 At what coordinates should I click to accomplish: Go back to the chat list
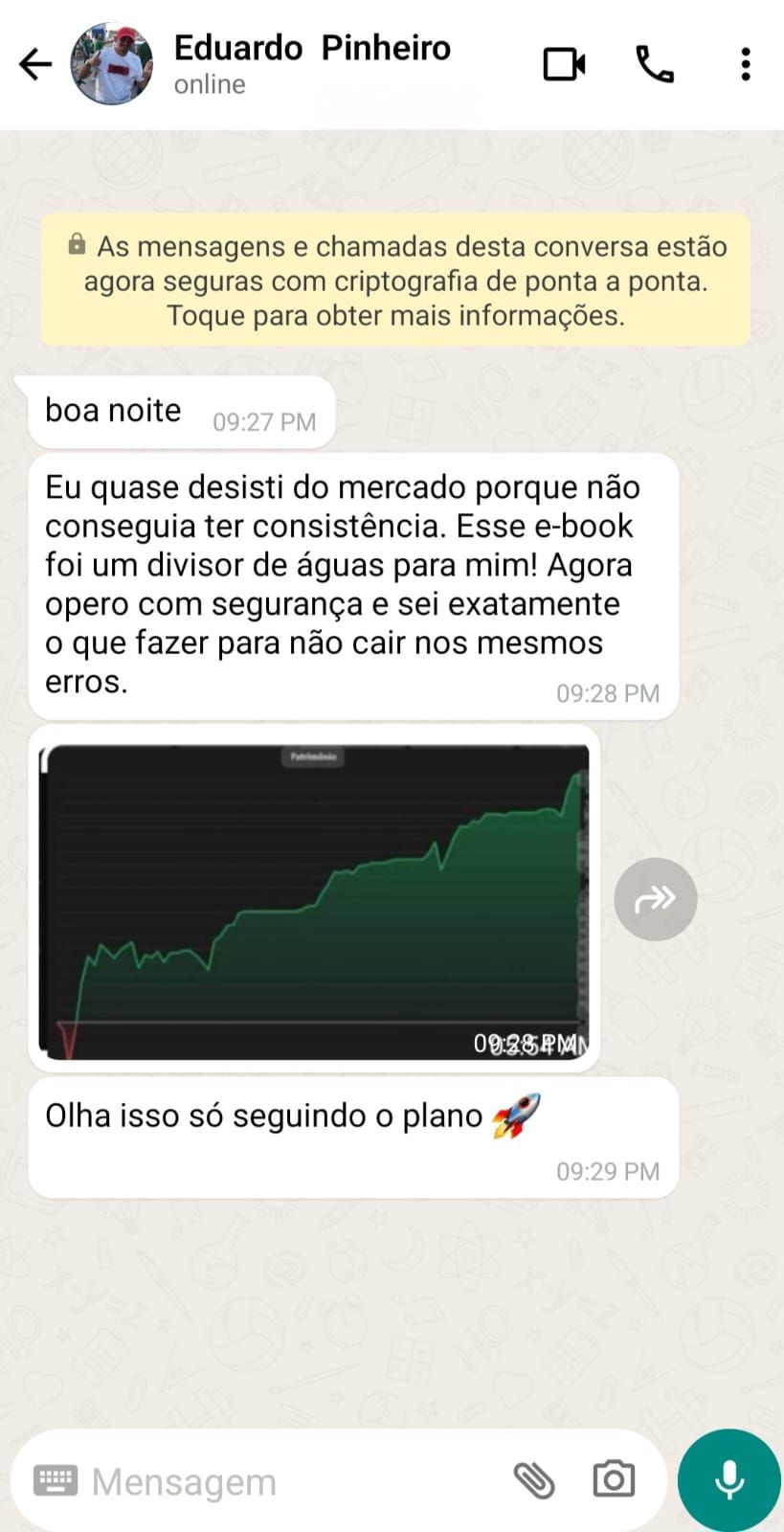click(x=35, y=65)
